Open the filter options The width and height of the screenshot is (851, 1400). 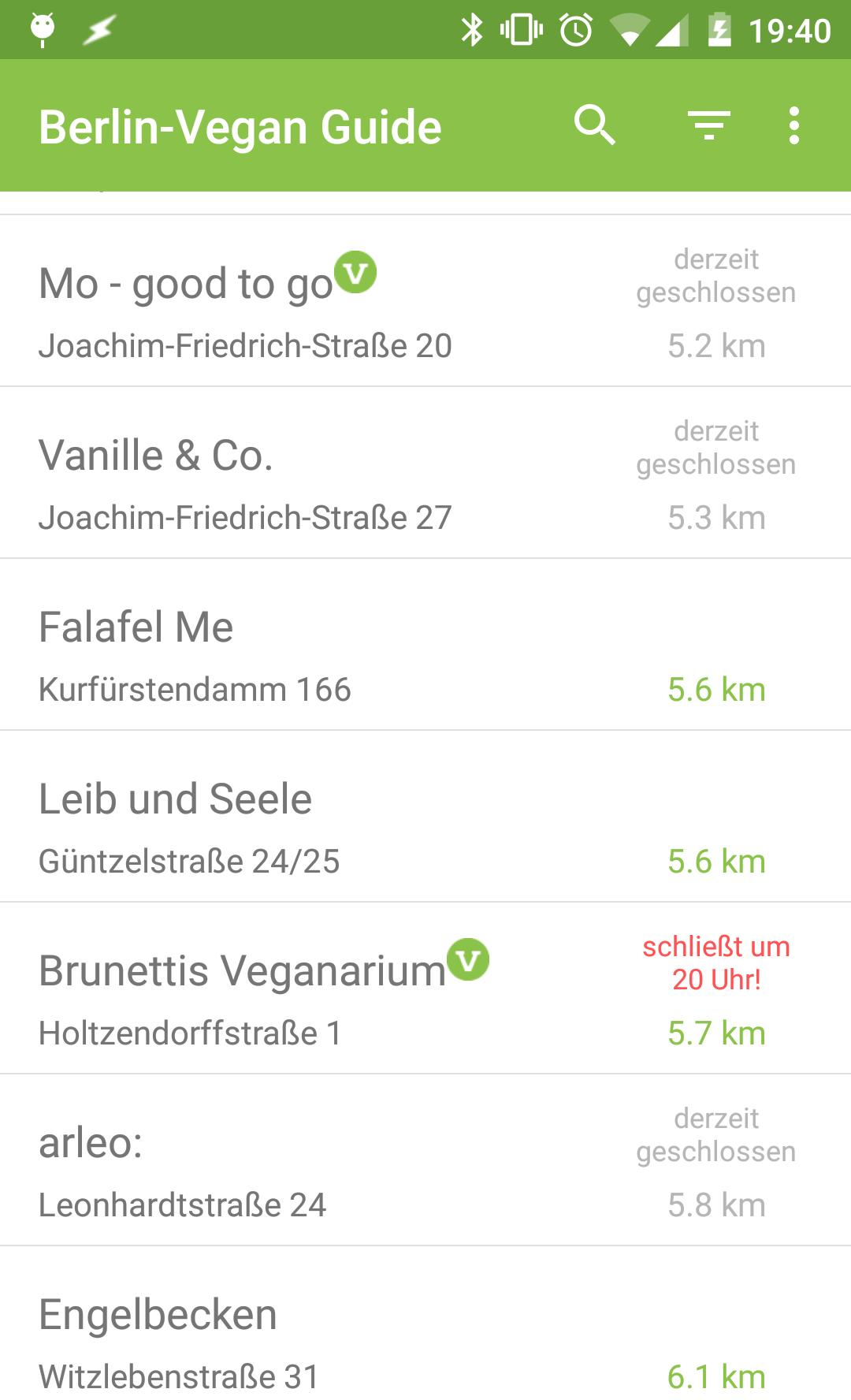707,125
